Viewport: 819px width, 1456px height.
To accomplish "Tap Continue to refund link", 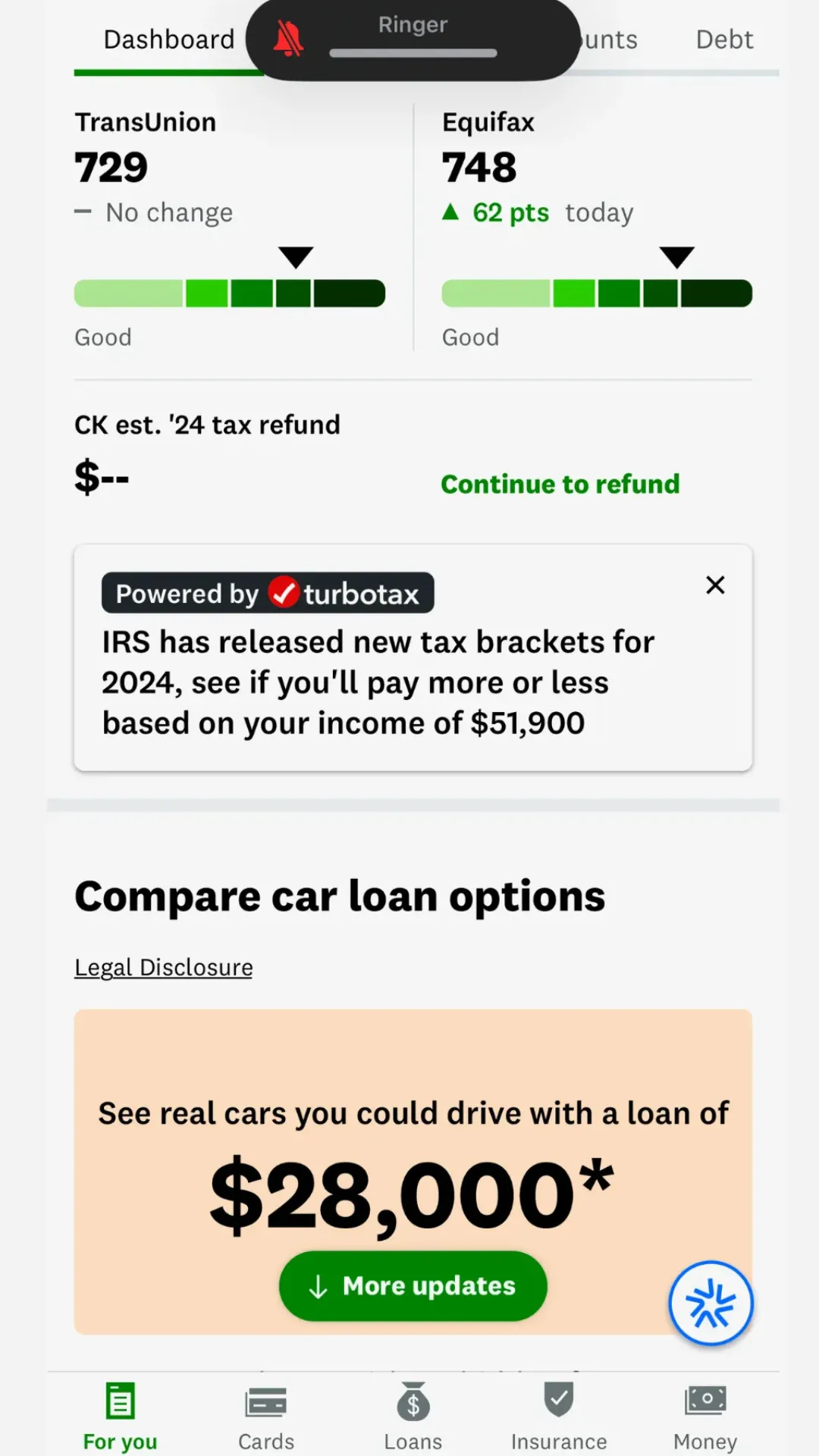I will [560, 484].
